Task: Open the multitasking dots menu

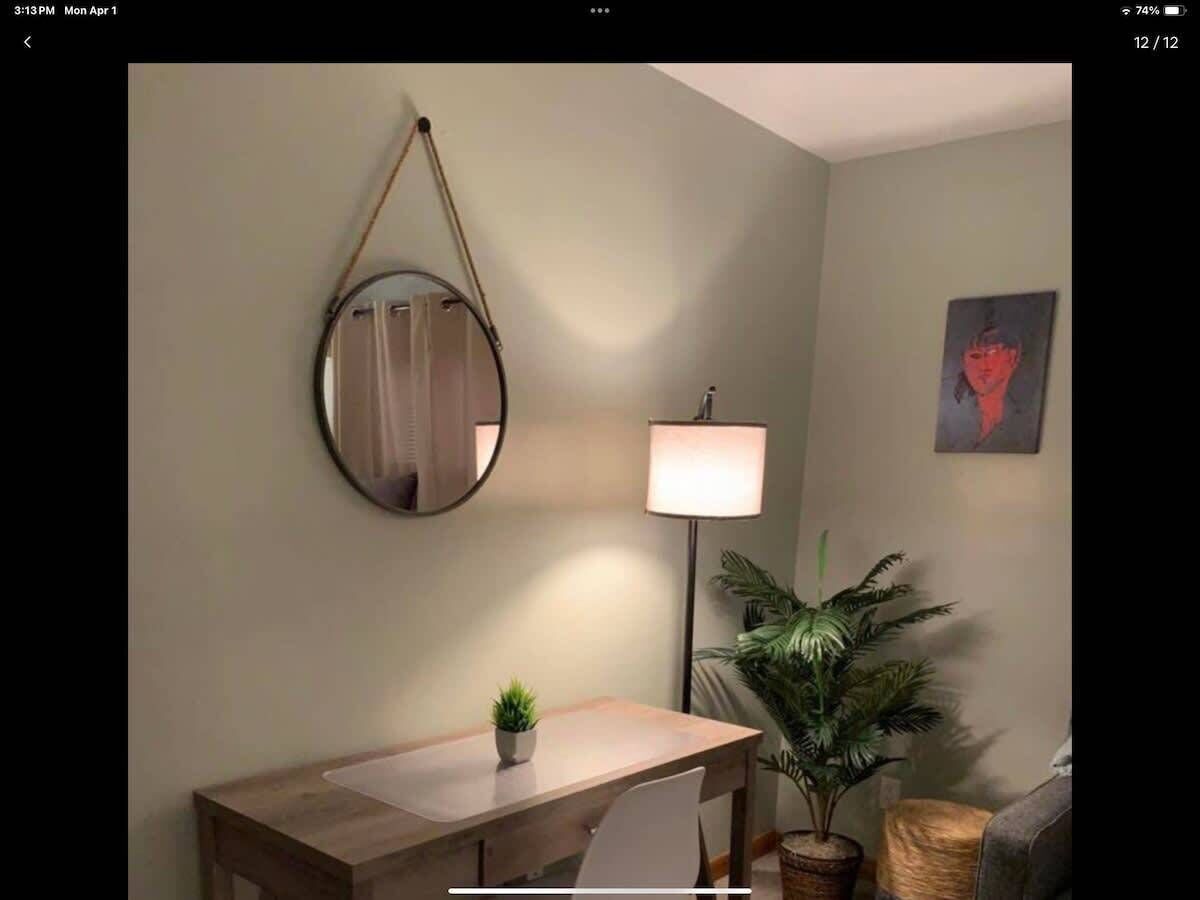Action: tap(599, 11)
